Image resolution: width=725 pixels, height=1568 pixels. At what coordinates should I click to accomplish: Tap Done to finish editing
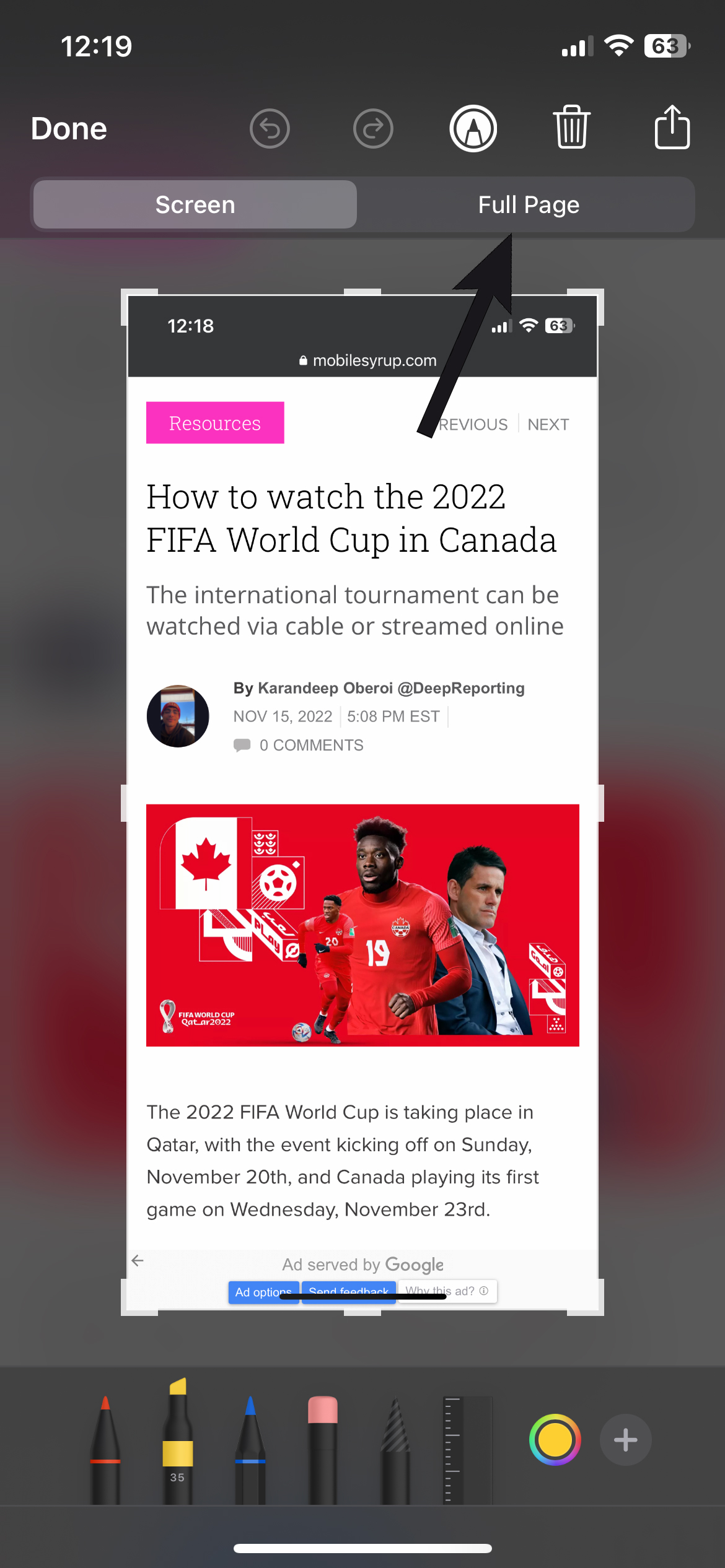pyautogui.click(x=69, y=129)
